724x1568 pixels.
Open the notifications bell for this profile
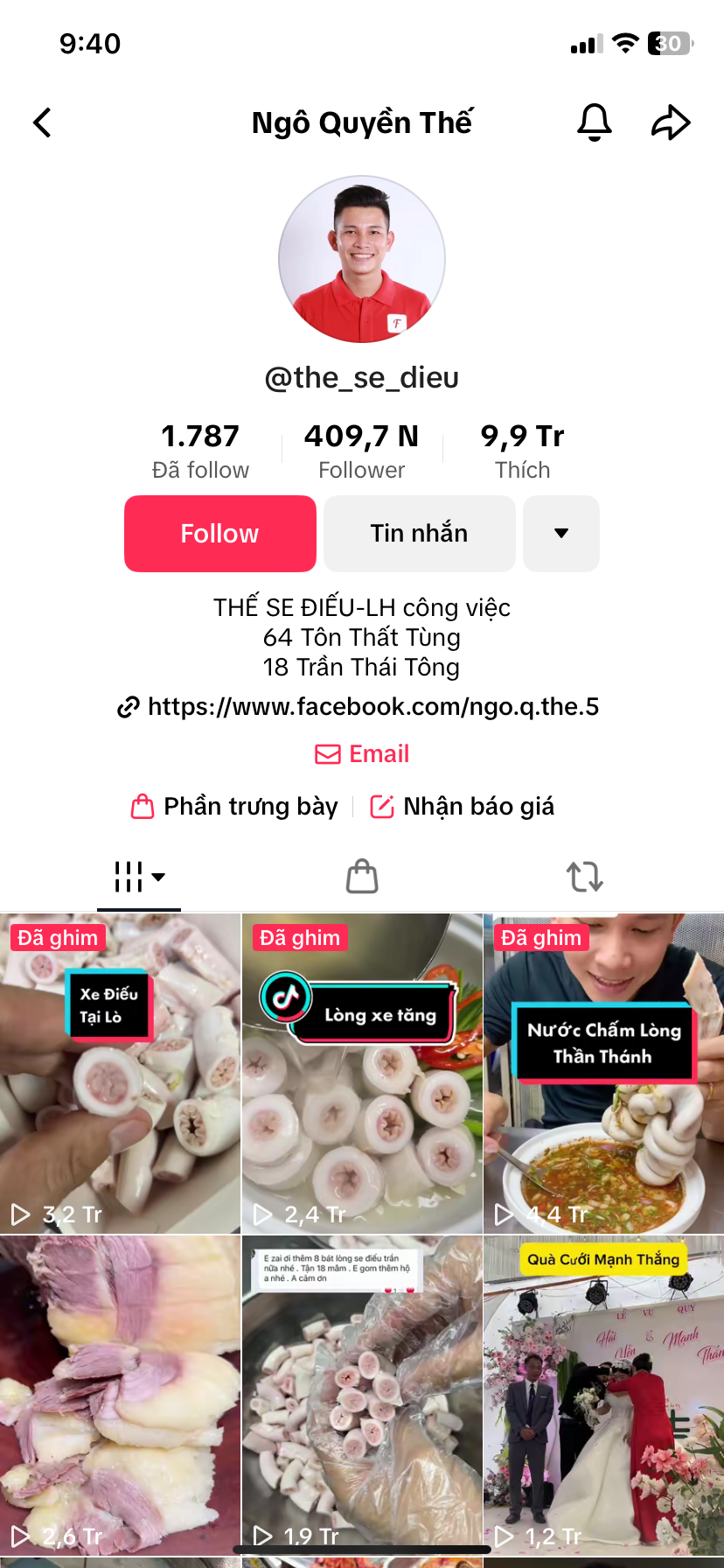tap(595, 122)
